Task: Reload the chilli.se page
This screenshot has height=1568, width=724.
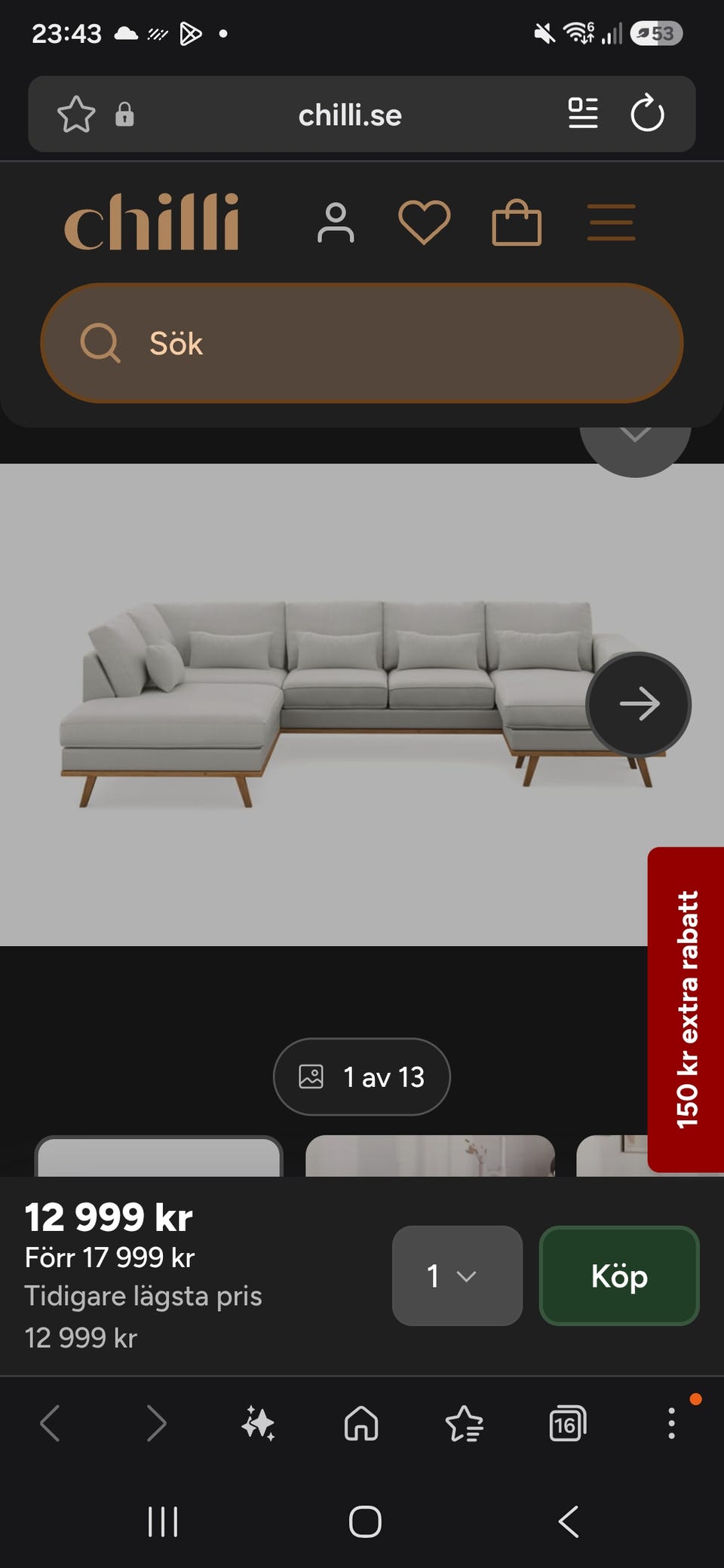Action: point(647,113)
